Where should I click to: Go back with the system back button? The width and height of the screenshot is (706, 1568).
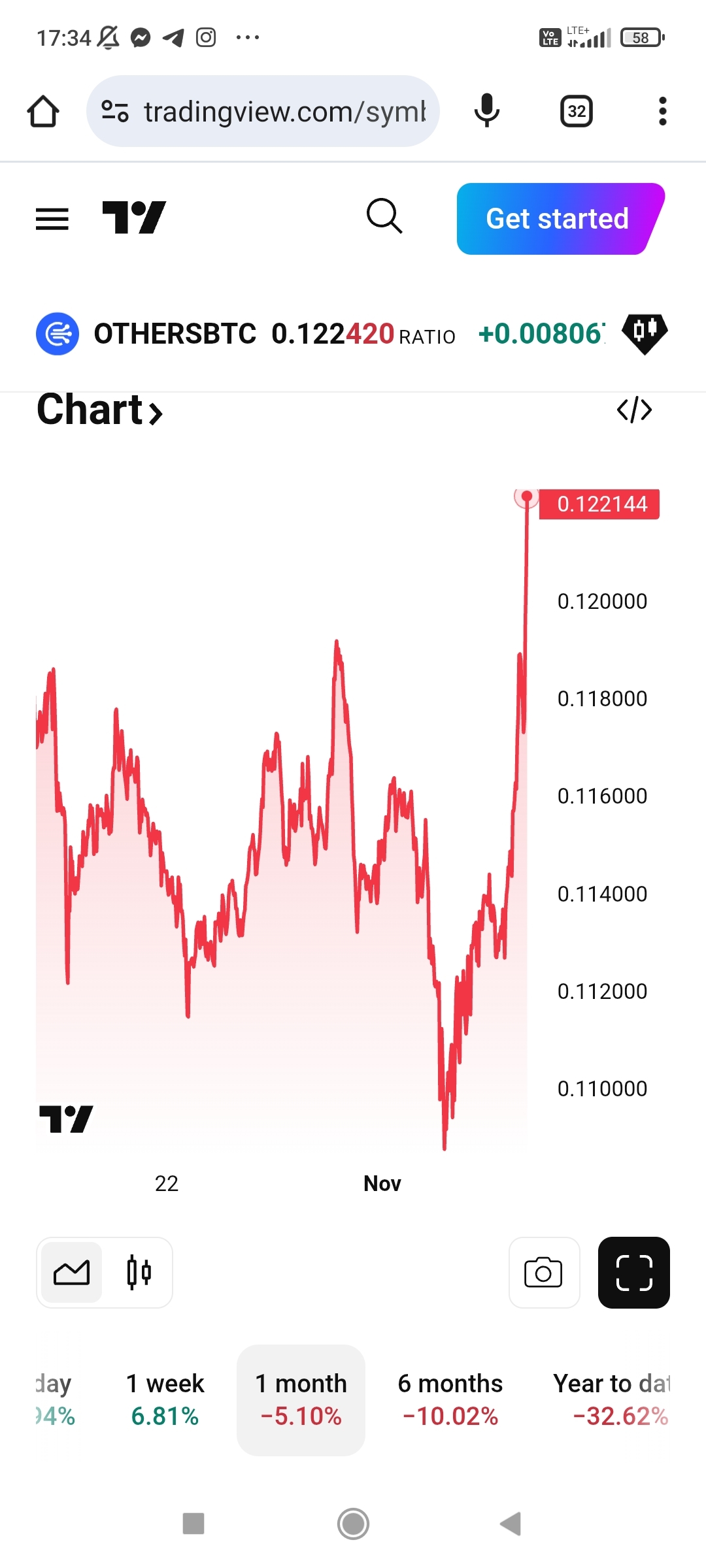point(511,1524)
